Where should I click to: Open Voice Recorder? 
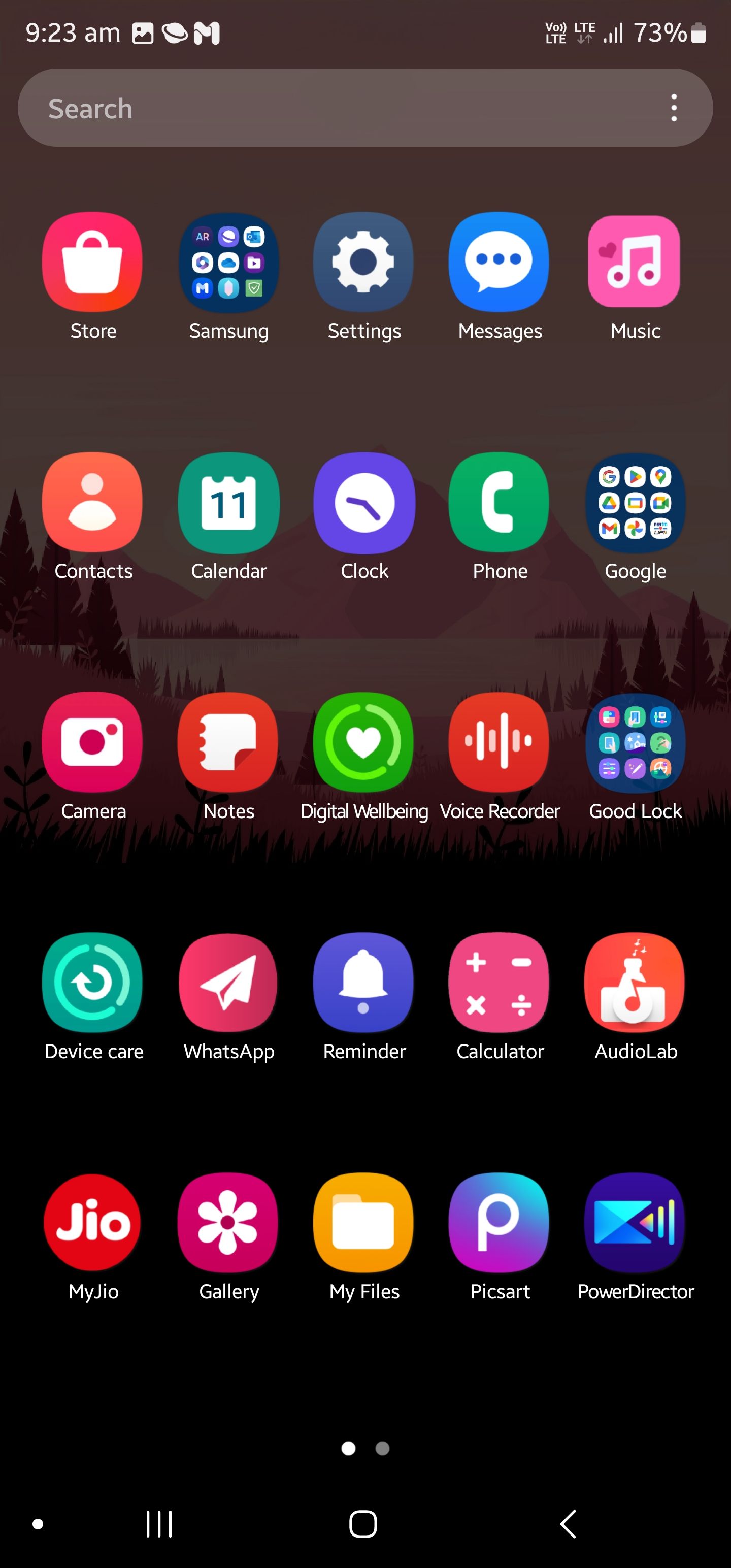click(499, 742)
